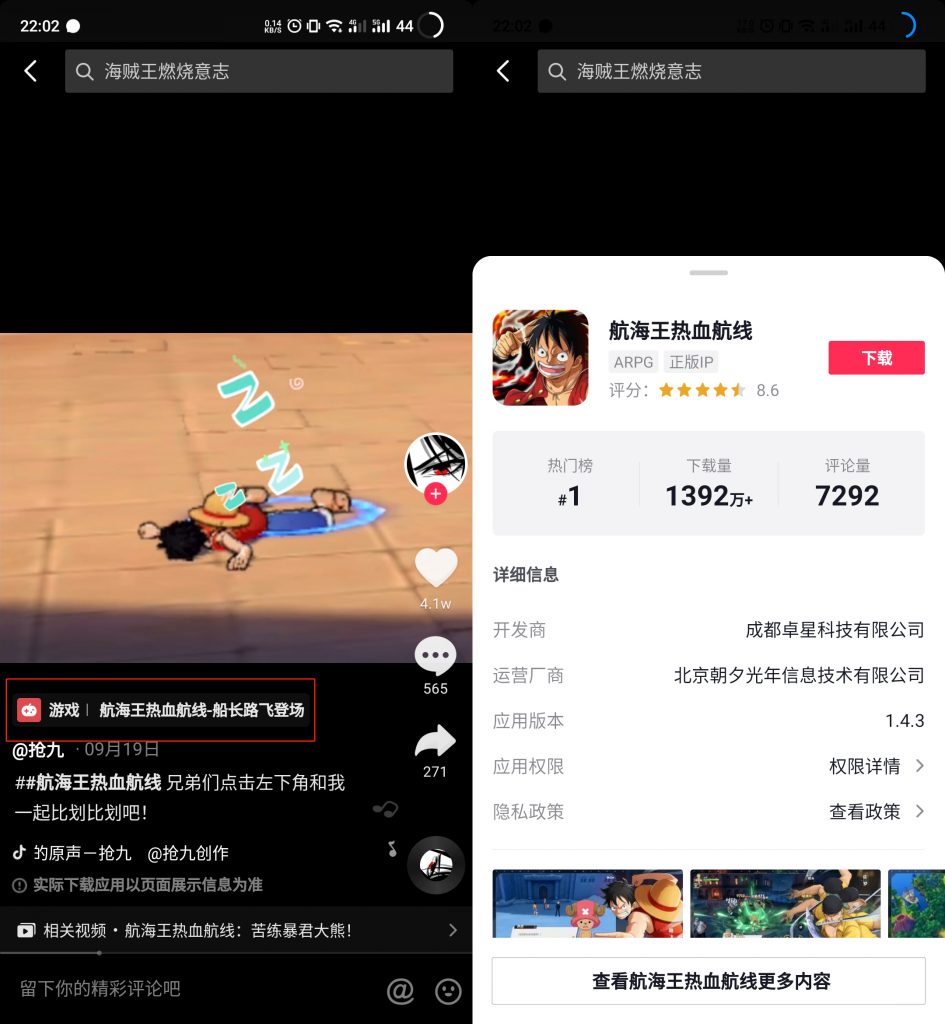Tap the red 下载 button
This screenshot has width=945, height=1024.
tap(876, 358)
